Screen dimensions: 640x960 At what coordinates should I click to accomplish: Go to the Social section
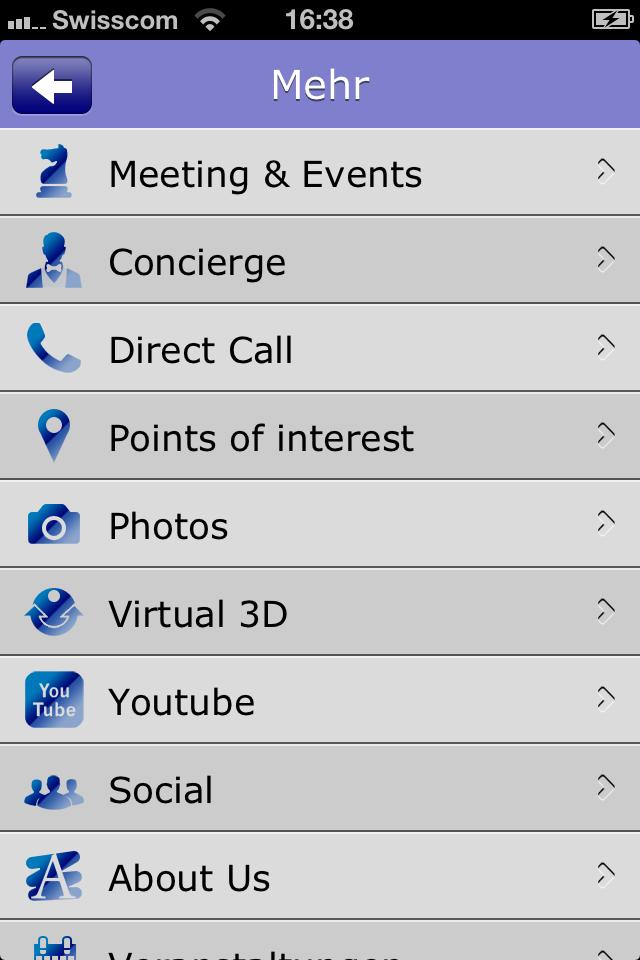coord(320,789)
